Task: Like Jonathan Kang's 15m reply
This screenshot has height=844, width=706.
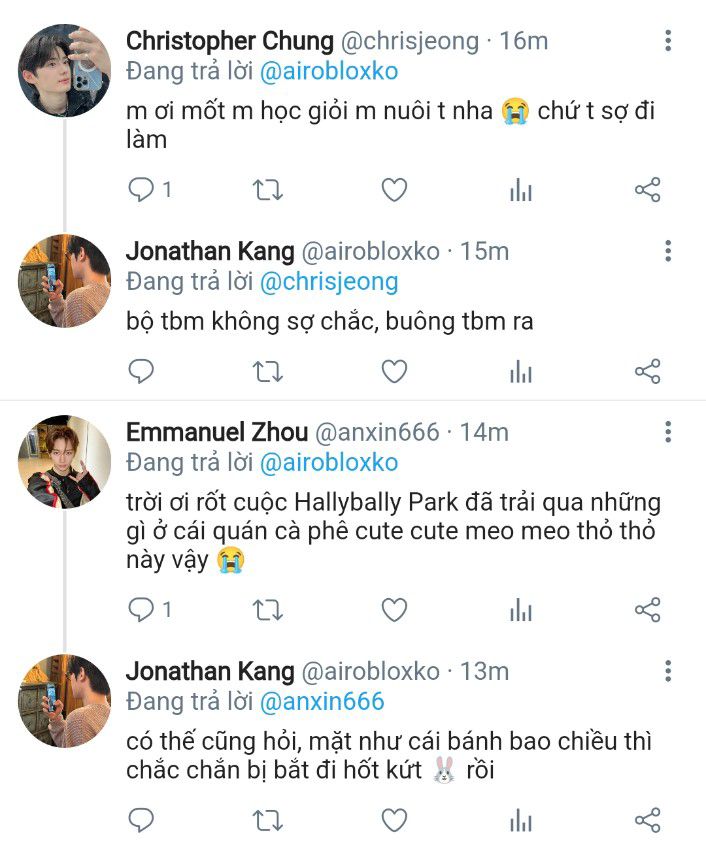Action: (x=395, y=372)
